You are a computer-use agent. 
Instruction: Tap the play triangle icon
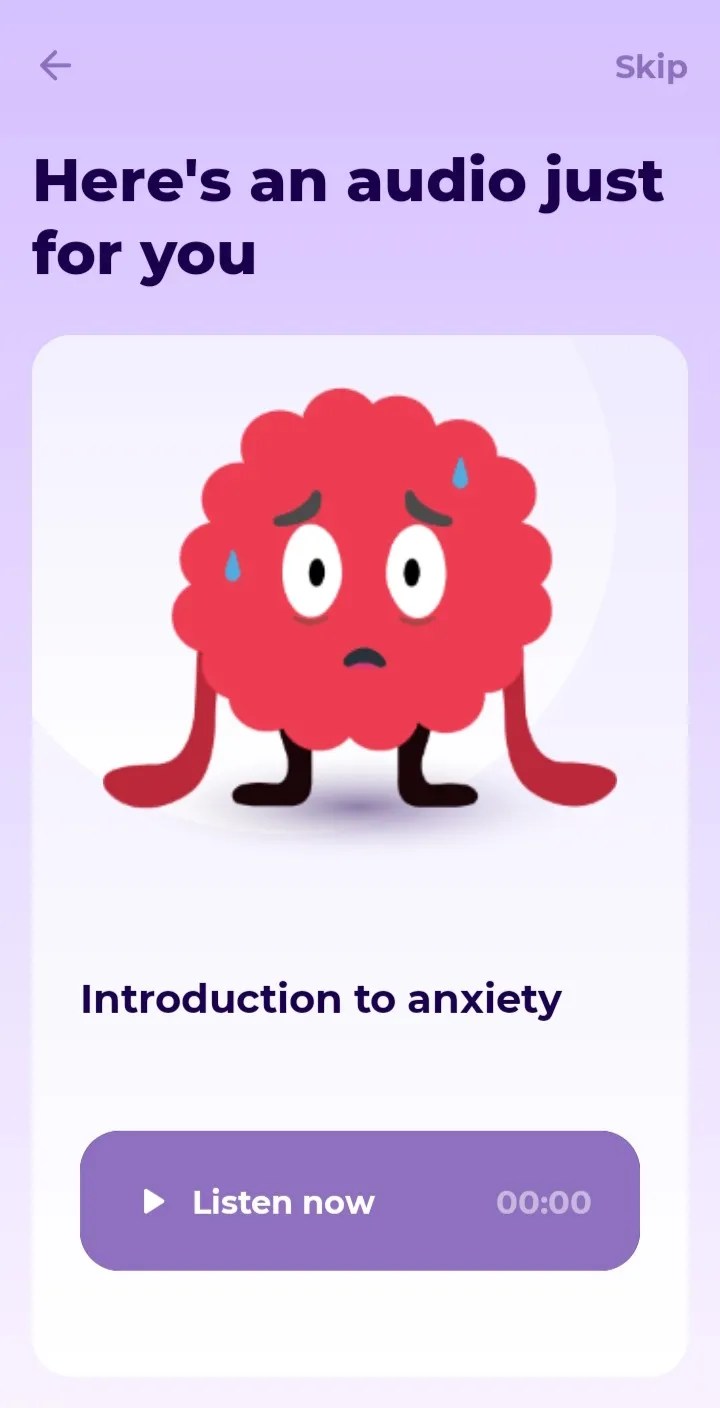(153, 1202)
